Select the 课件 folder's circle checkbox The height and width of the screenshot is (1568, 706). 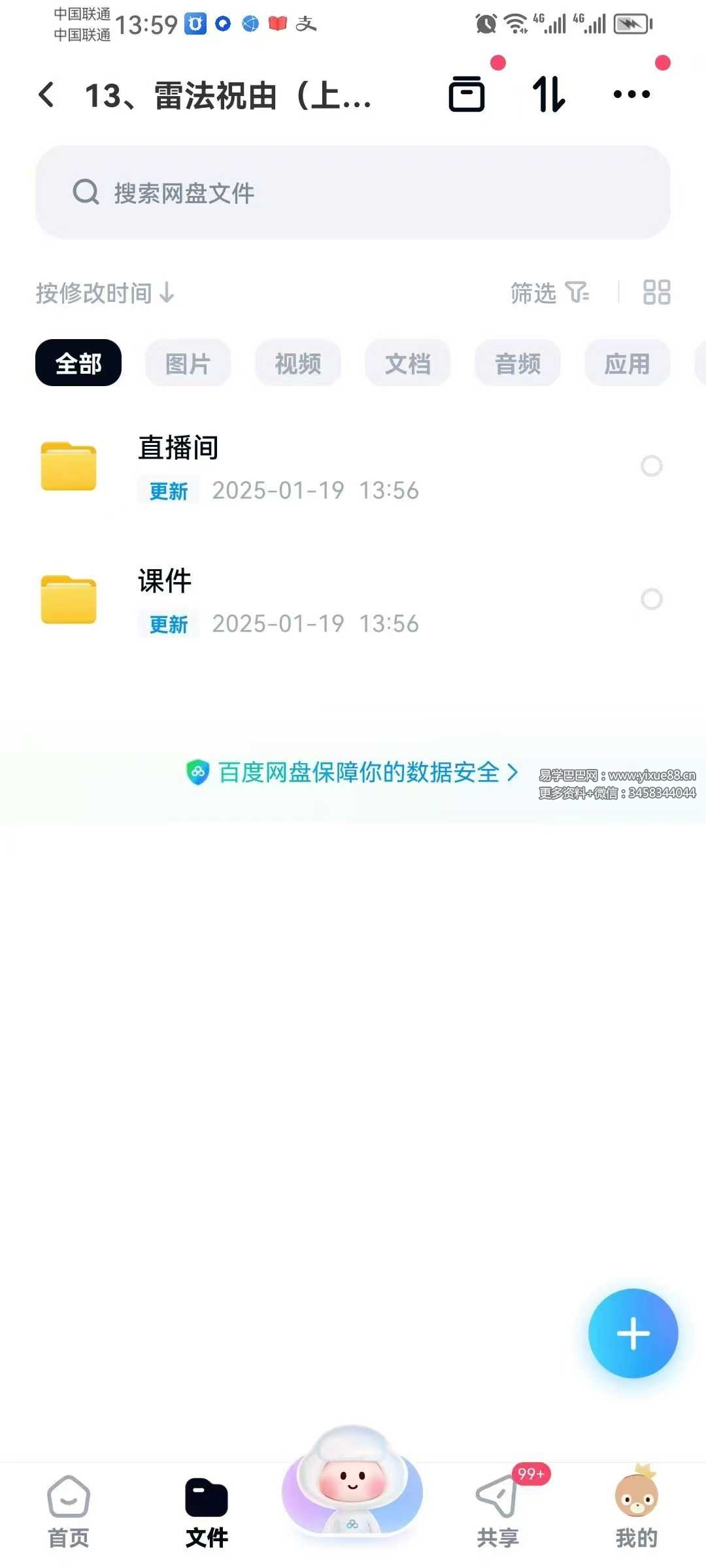[x=651, y=599]
